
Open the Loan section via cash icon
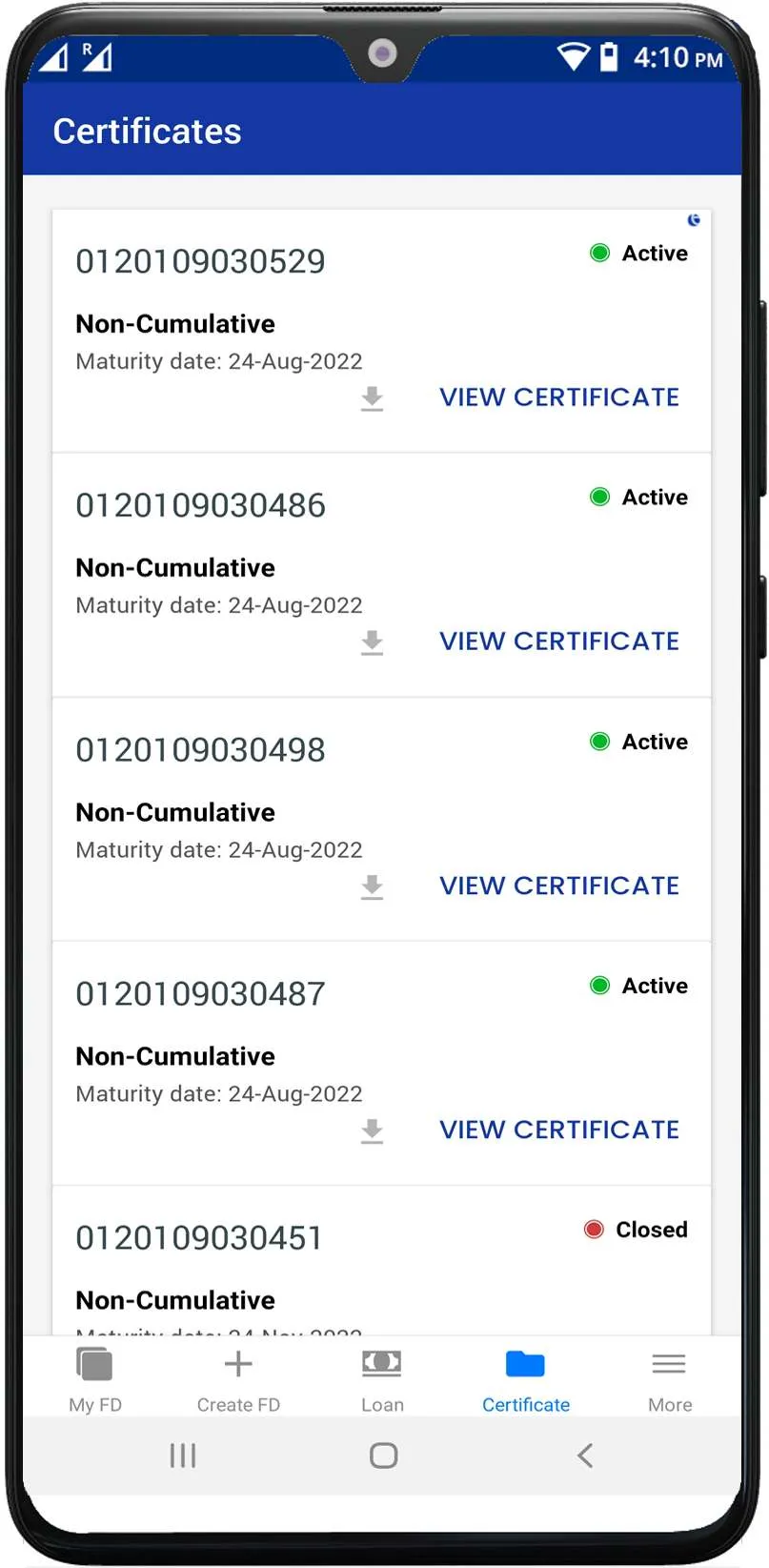coord(382,1364)
